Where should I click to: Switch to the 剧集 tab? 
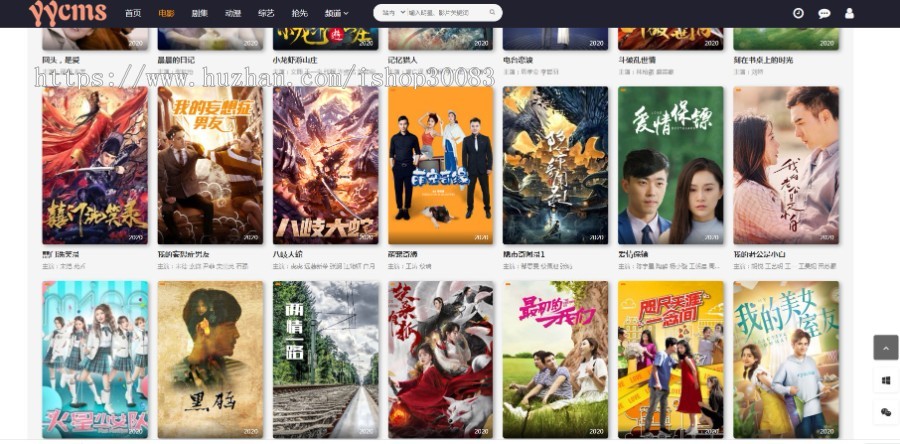[x=200, y=13]
